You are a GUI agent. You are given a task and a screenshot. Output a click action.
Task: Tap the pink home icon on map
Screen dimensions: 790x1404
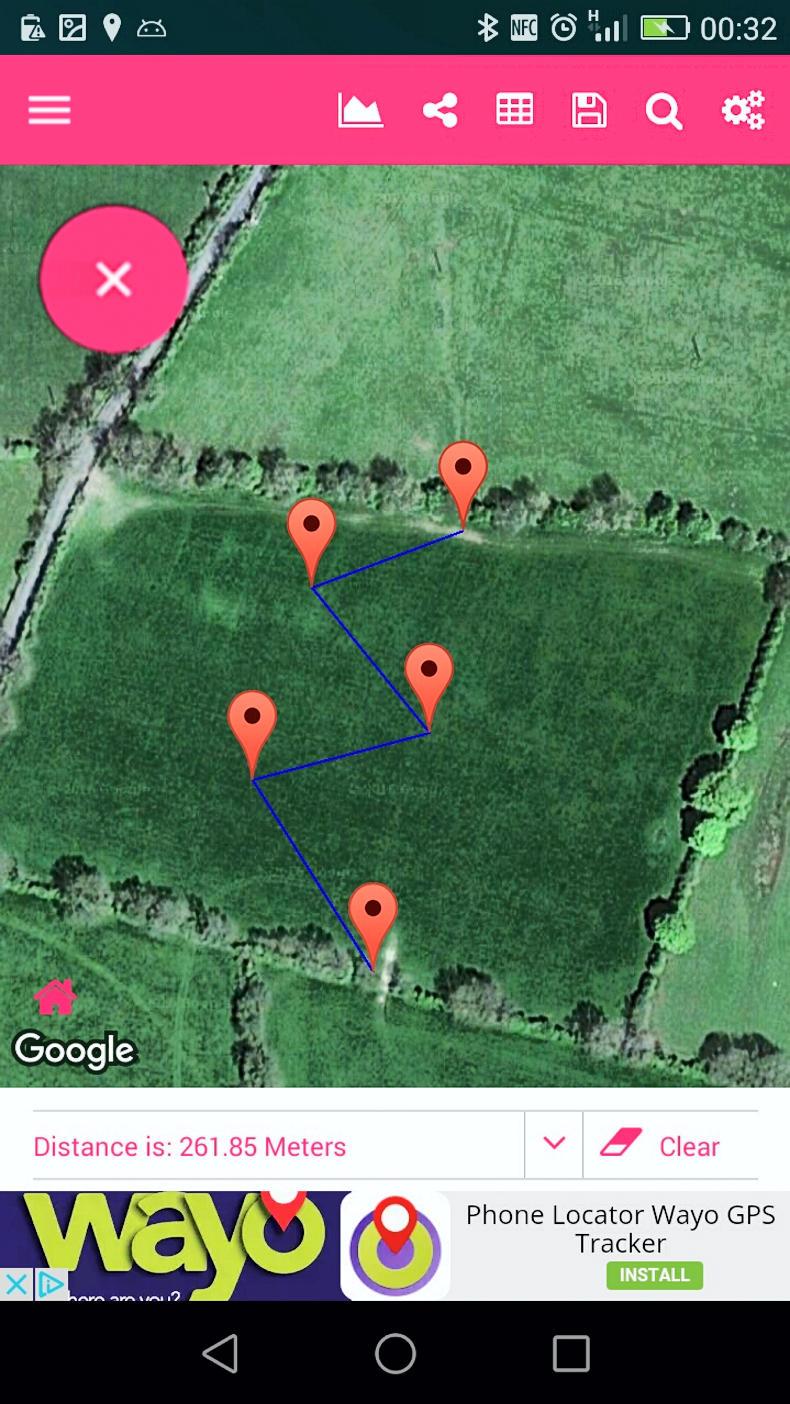click(55, 997)
